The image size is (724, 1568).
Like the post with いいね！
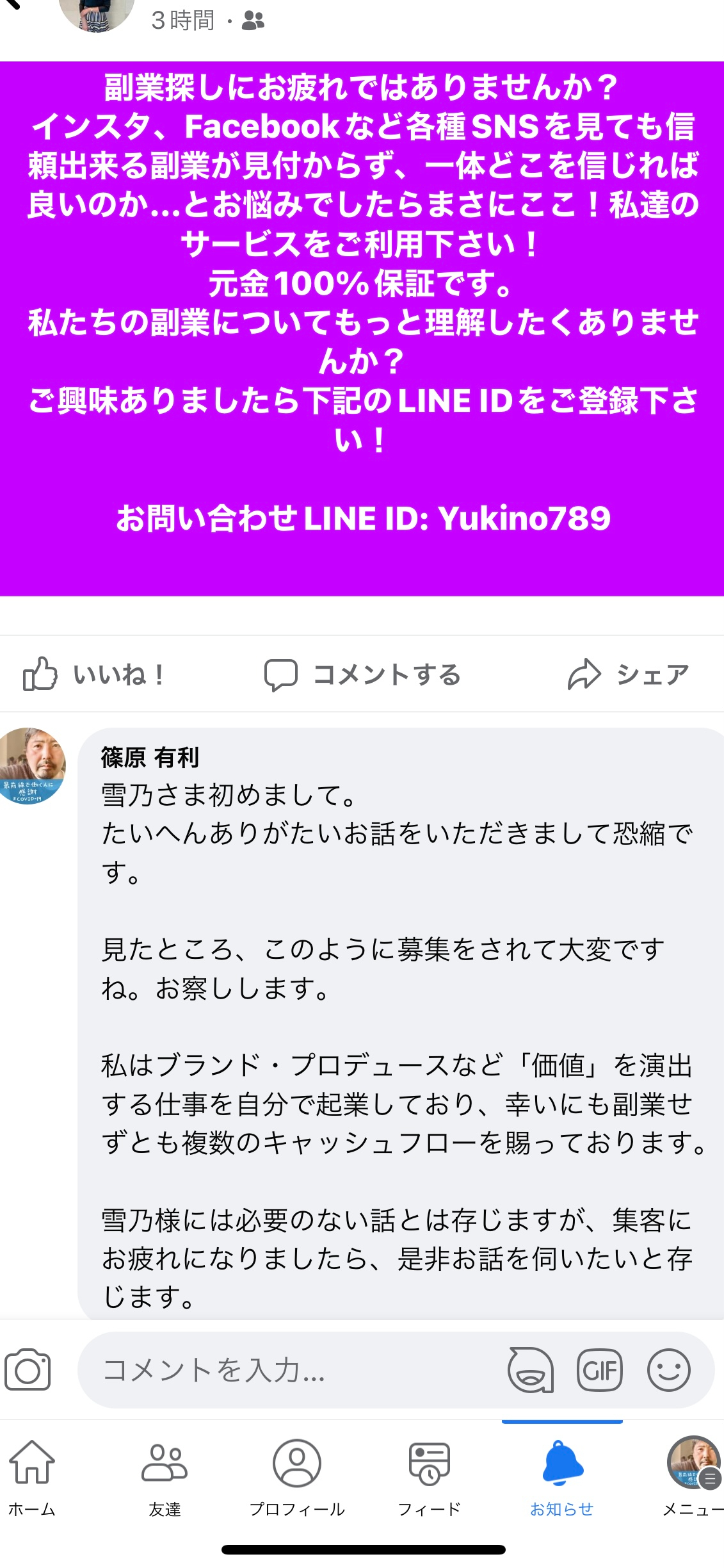(94, 674)
